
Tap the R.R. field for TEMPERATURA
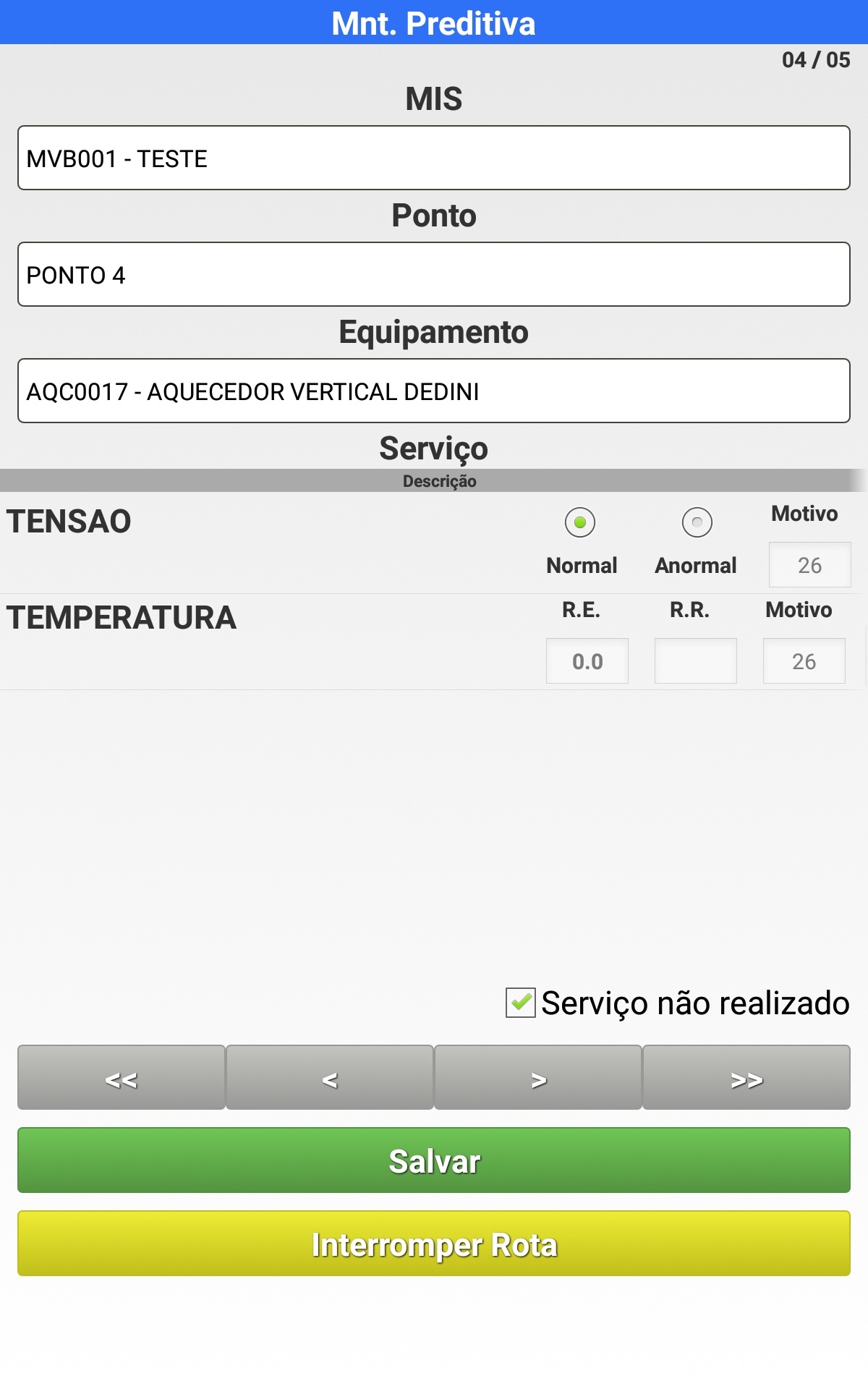pos(696,661)
